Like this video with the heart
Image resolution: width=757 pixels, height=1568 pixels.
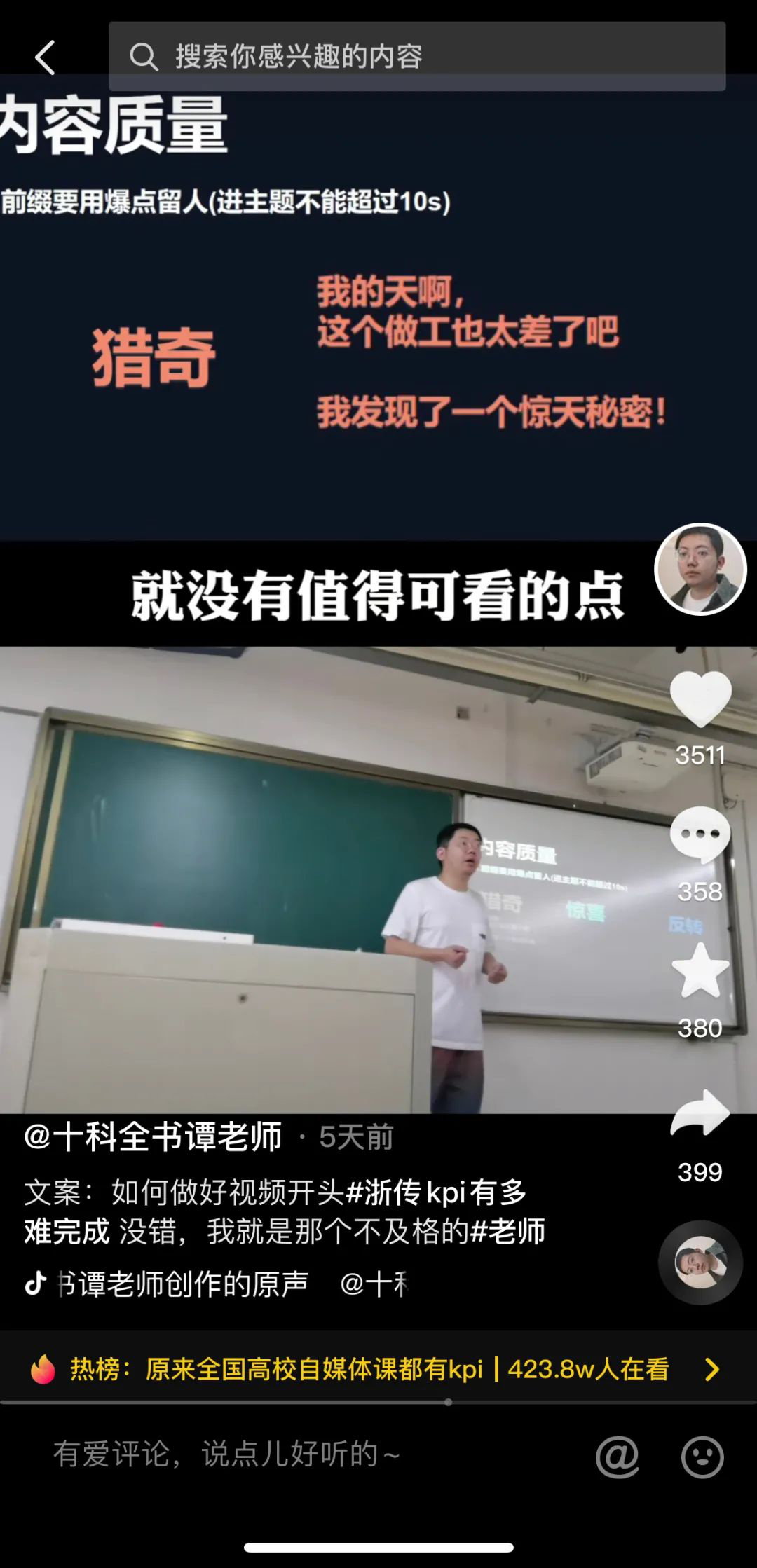pos(700,698)
